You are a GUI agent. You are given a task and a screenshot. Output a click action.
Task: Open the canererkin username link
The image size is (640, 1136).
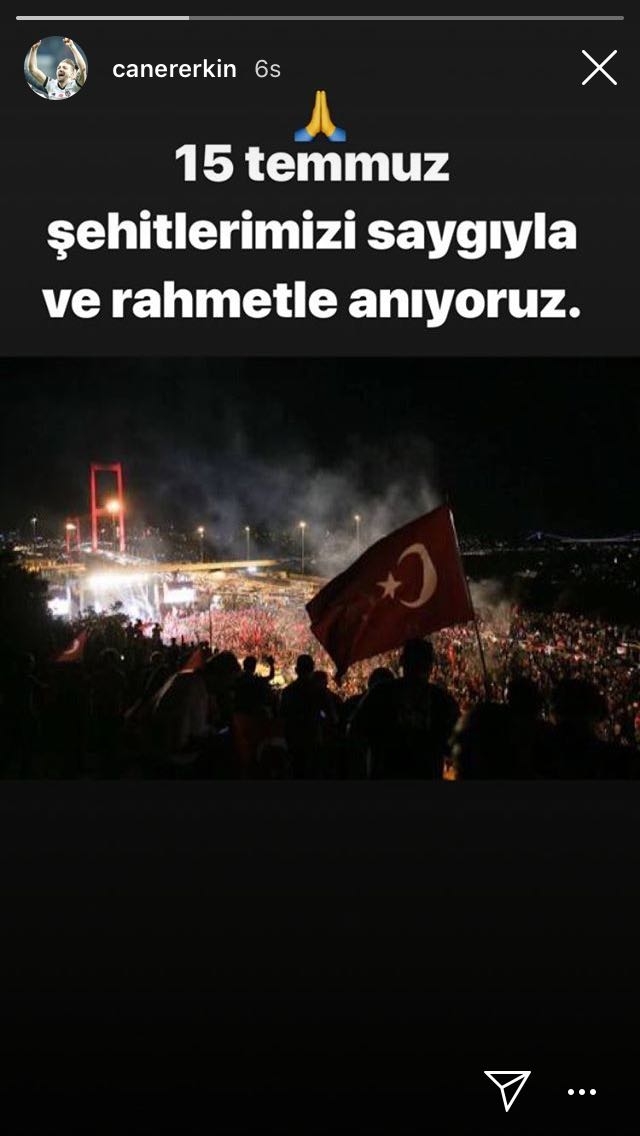click(x=174, y=69)
